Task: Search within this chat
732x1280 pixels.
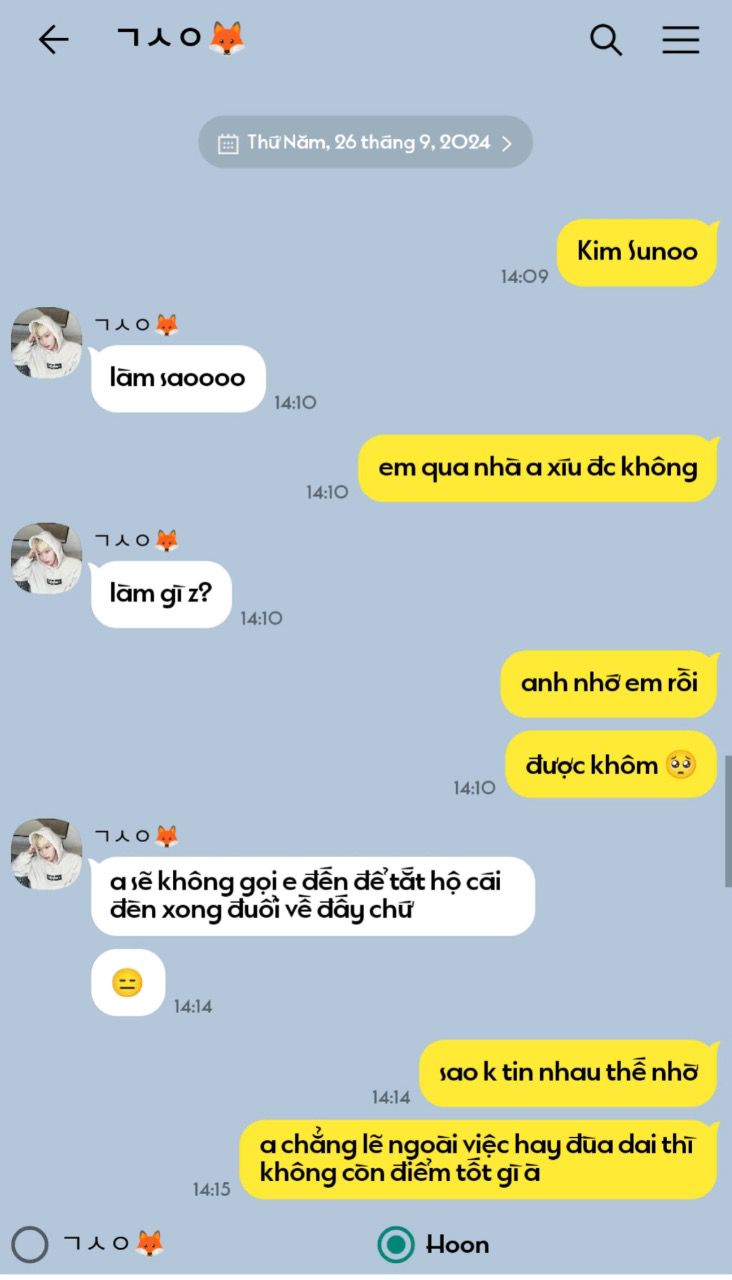Action: point(606,40)
